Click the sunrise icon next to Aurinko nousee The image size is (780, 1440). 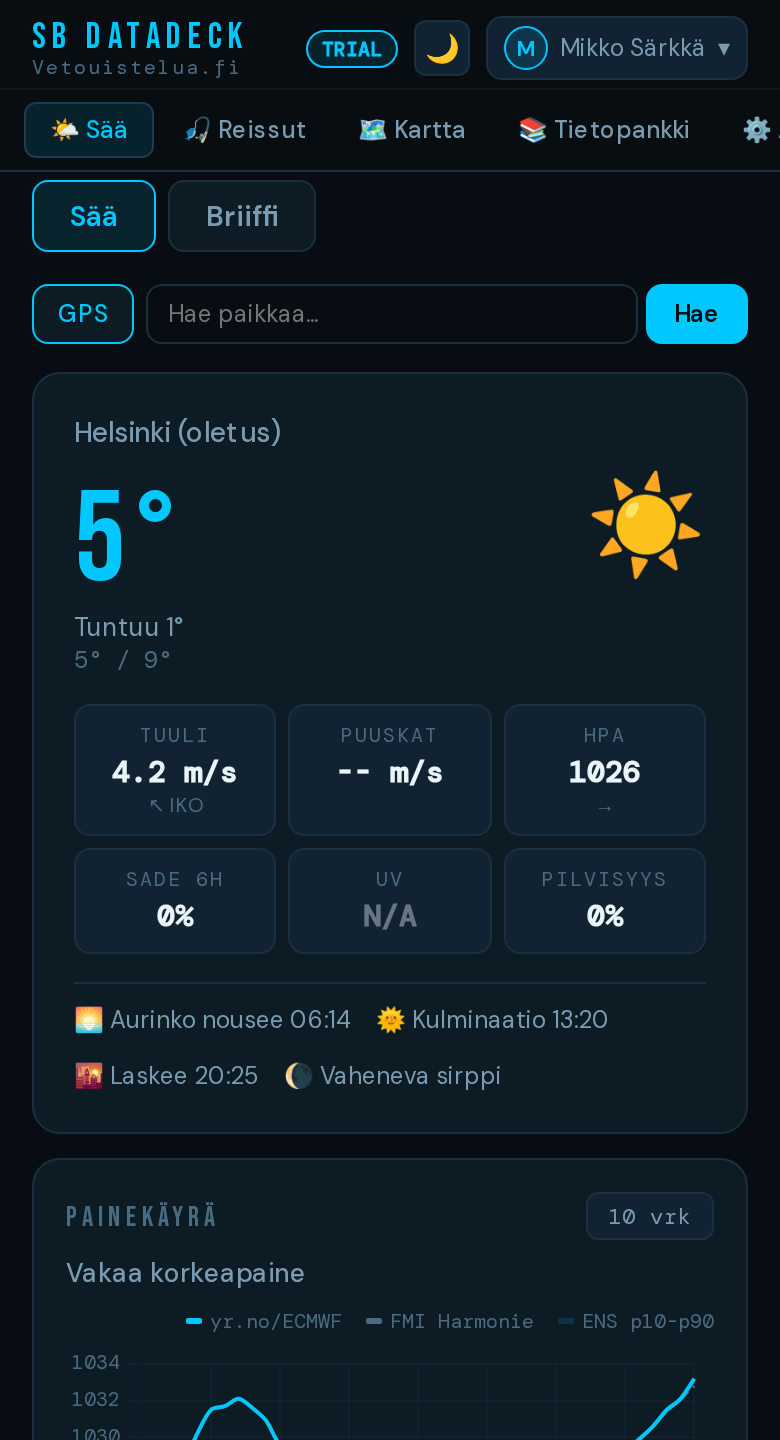tap(89, 1019)
